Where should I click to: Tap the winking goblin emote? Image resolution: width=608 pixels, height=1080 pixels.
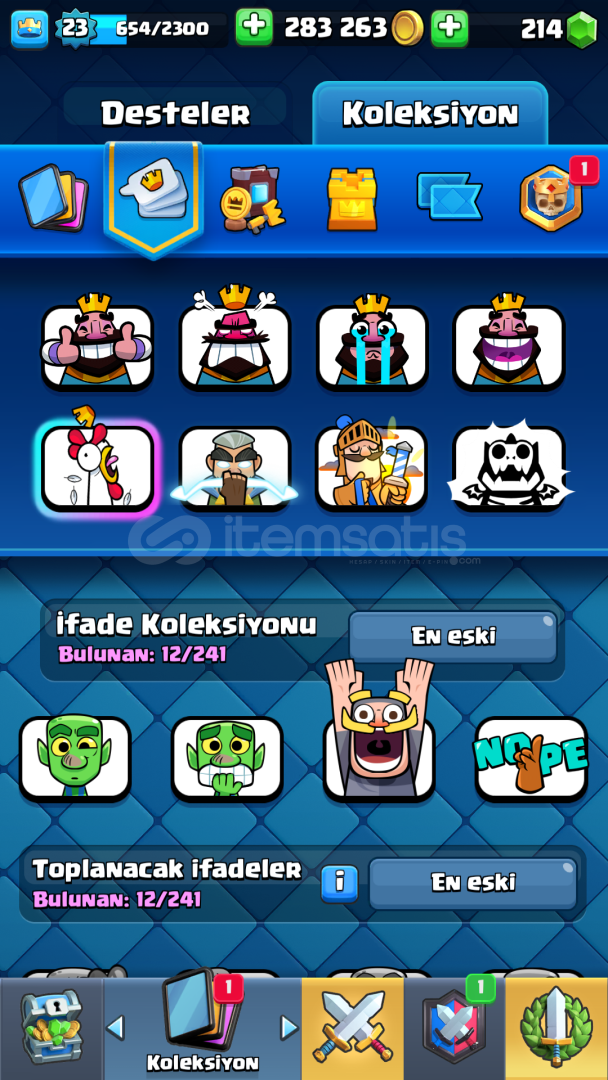click(x=75, y=758)
